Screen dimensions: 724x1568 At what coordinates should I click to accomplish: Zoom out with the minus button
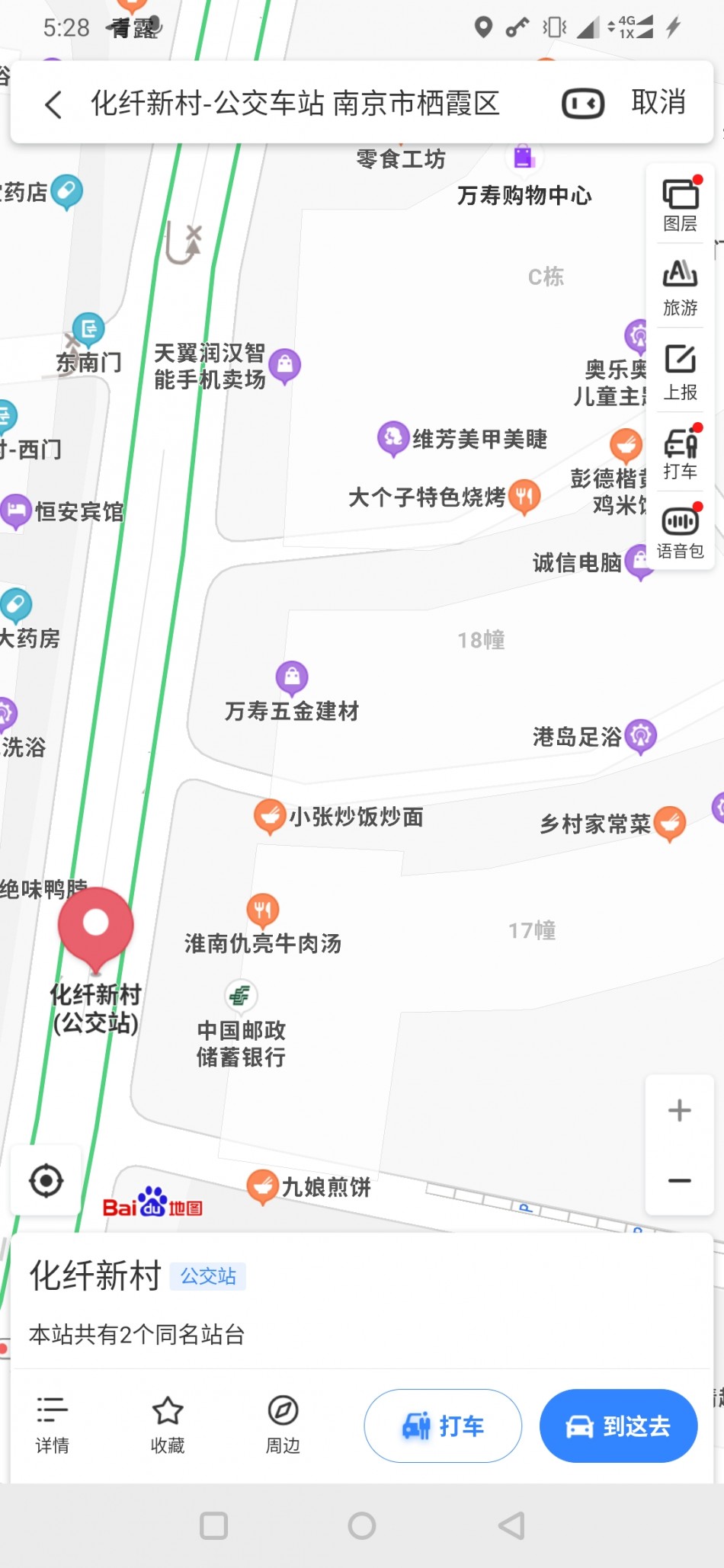click(679, 1180)
